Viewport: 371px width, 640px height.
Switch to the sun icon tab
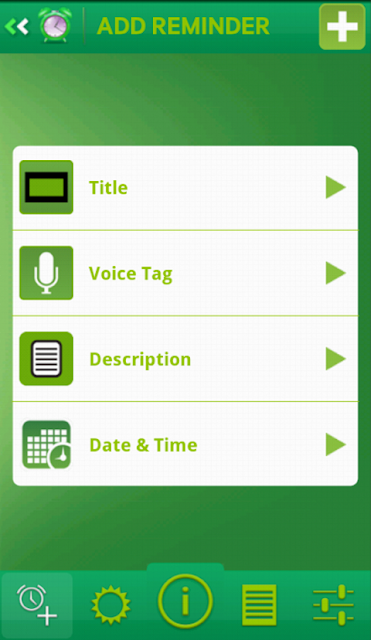click(111, 605)
